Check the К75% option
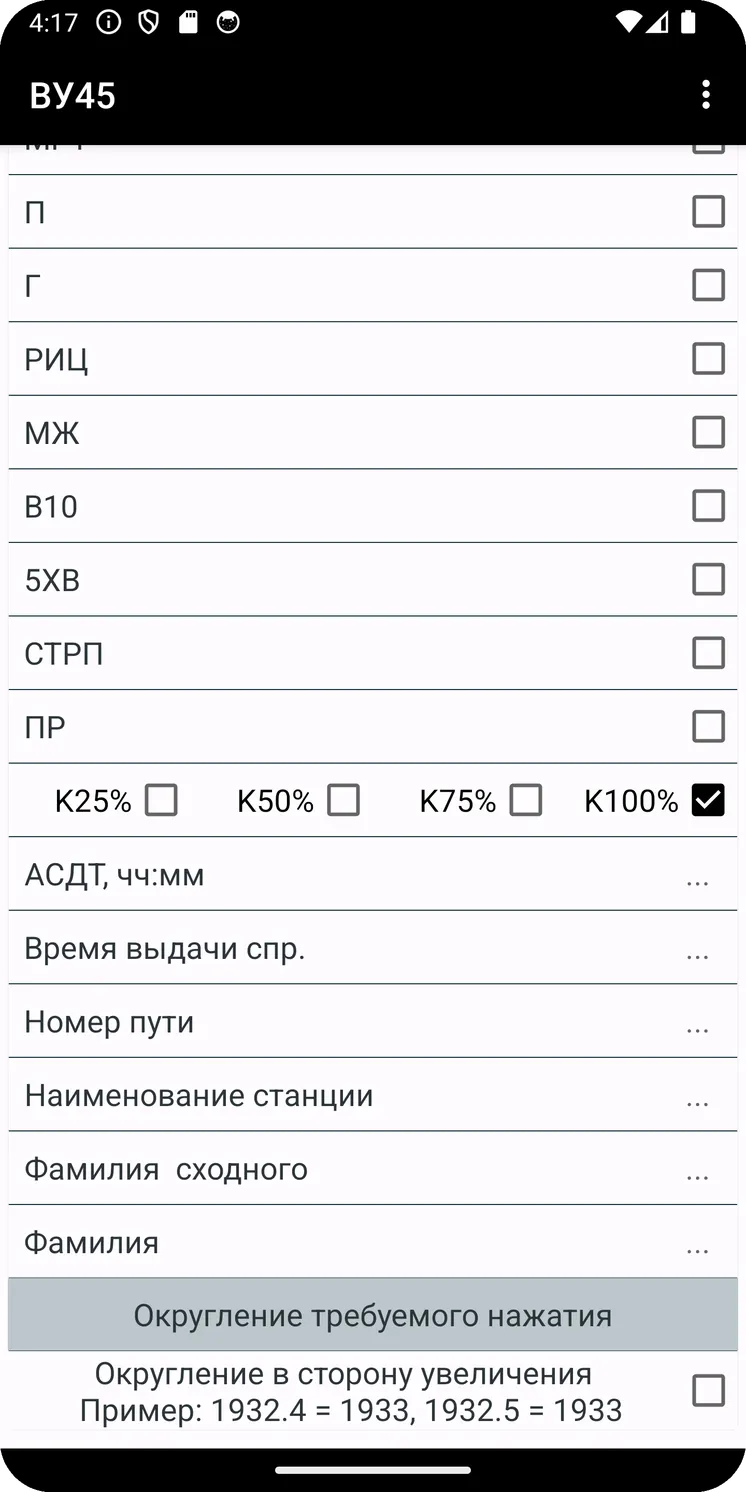The height and width of the screenshot is (1492, 746). (525, 800)
